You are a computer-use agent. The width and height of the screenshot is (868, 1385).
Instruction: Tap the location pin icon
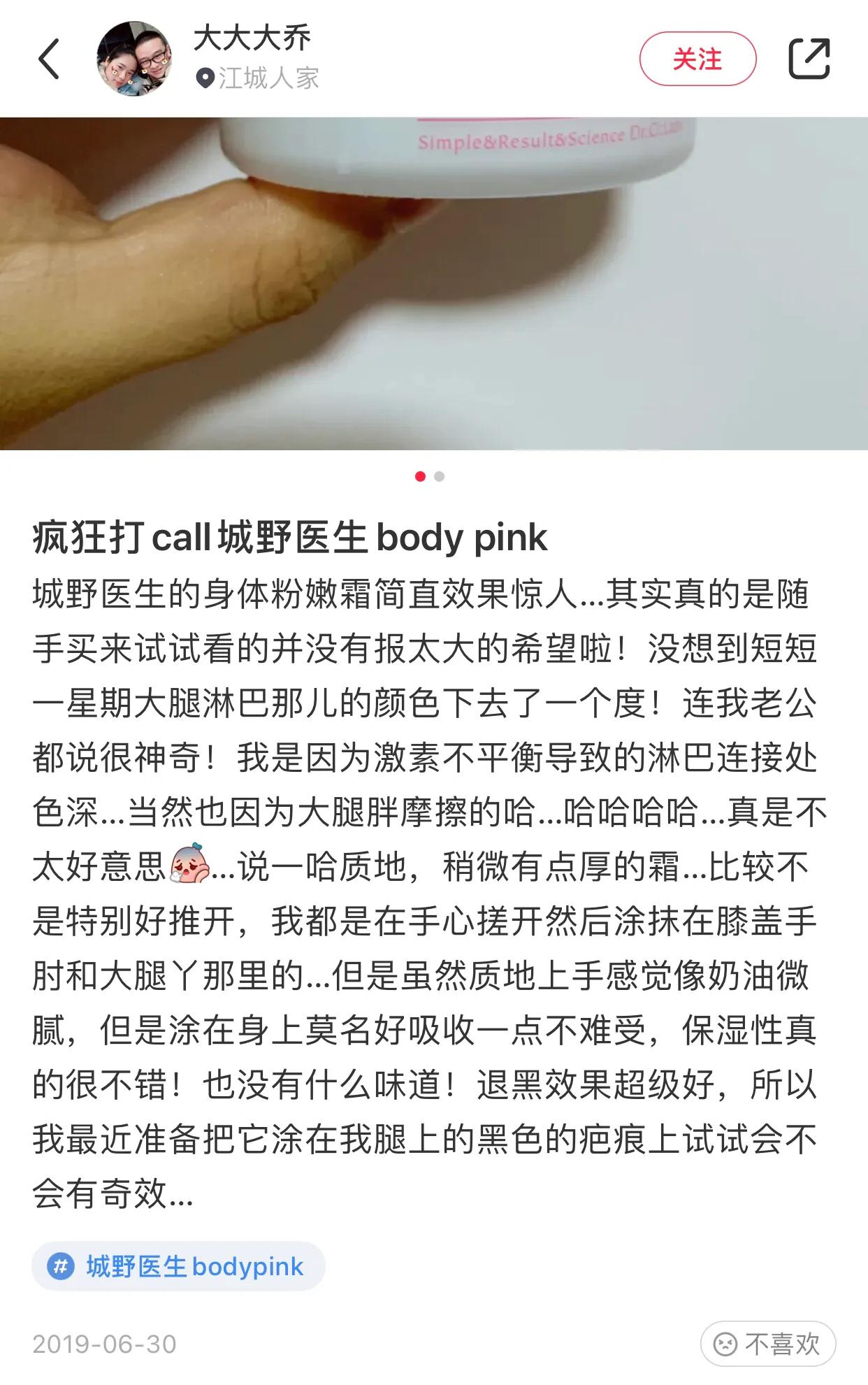(204, 78)
